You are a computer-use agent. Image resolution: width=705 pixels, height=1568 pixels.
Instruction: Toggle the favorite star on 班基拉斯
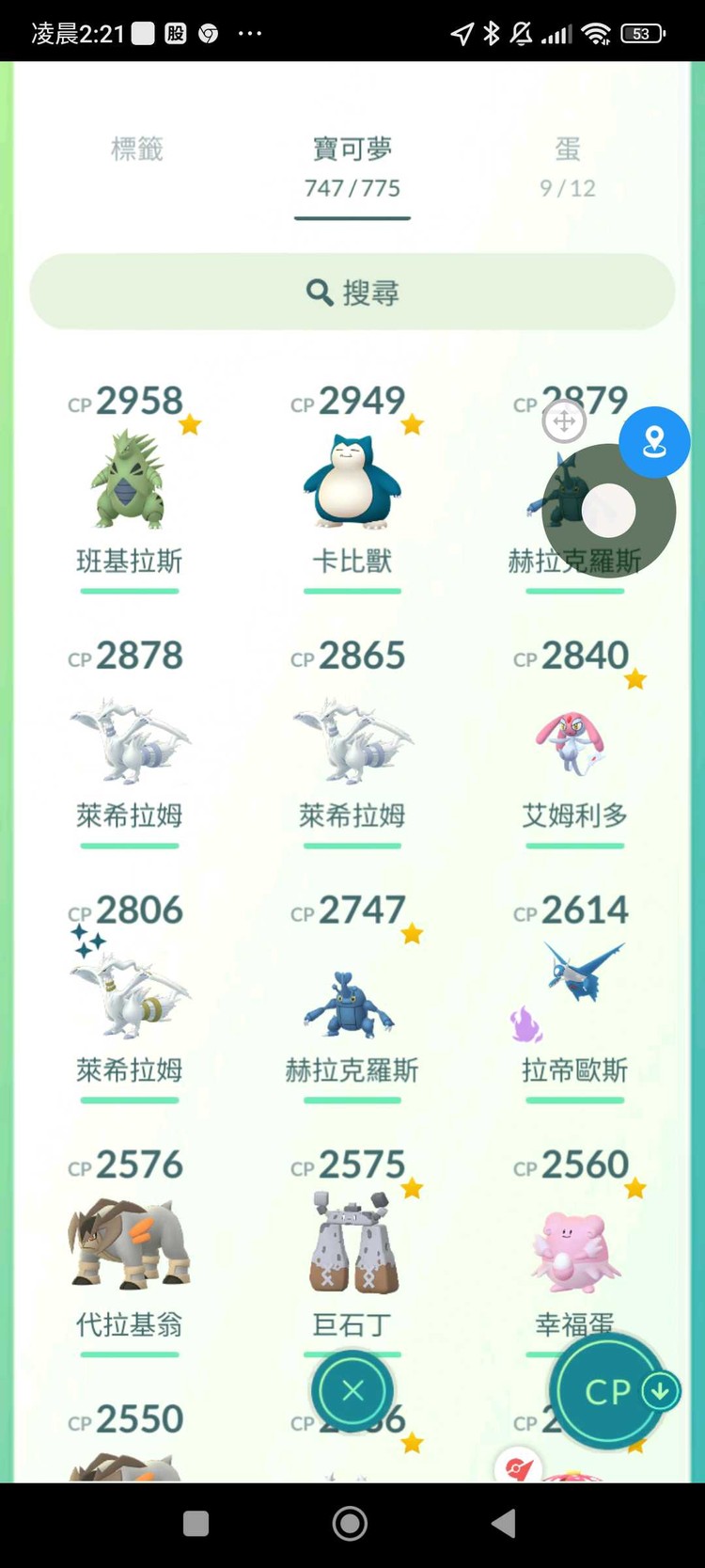[x=190, y=424]
